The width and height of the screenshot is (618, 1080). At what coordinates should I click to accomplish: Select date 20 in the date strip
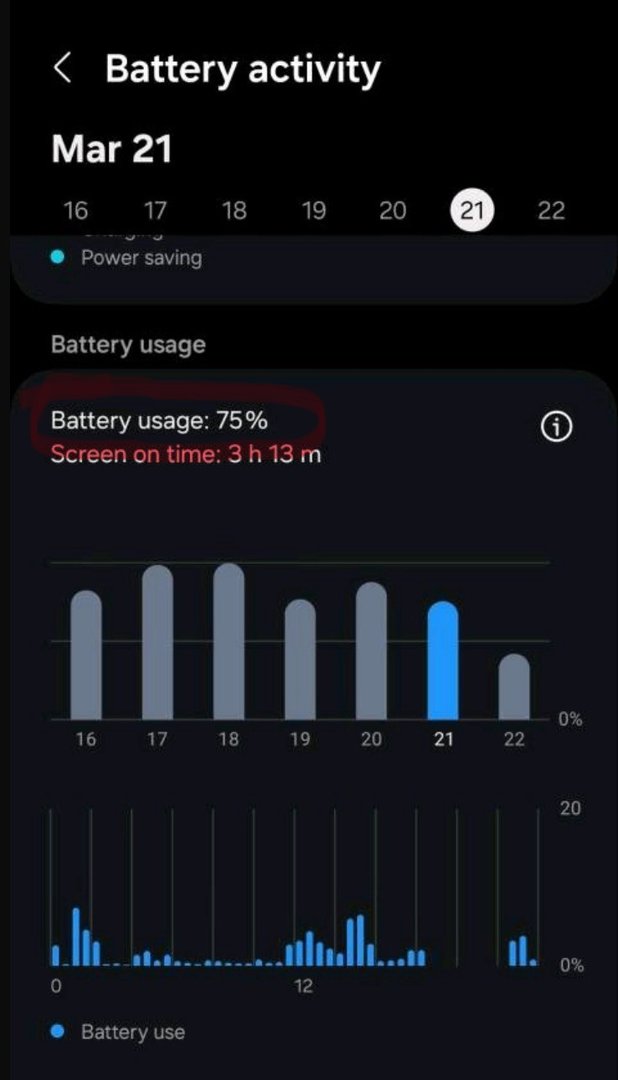[x=393, y=210]
